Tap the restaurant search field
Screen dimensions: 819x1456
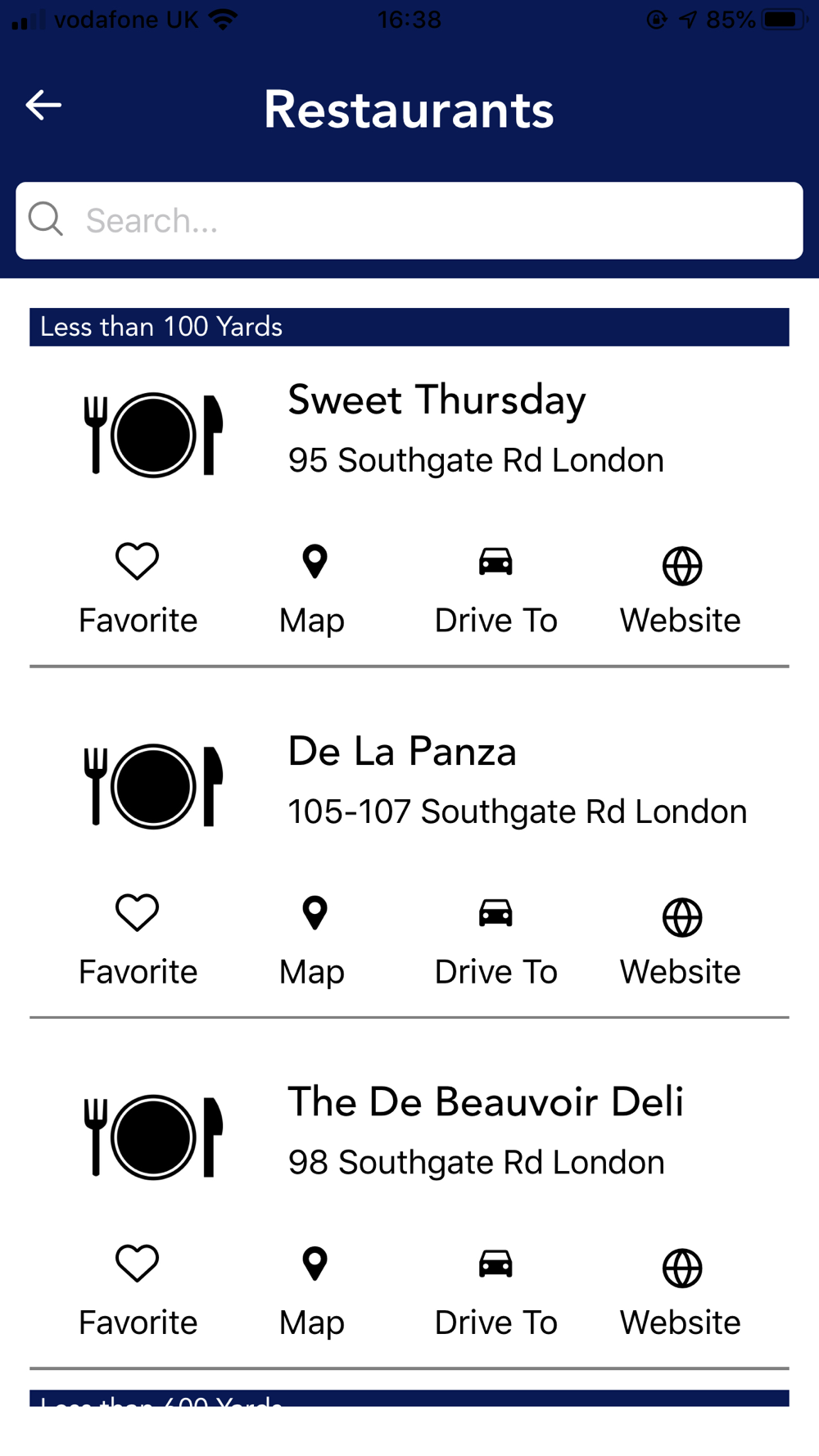409,220
